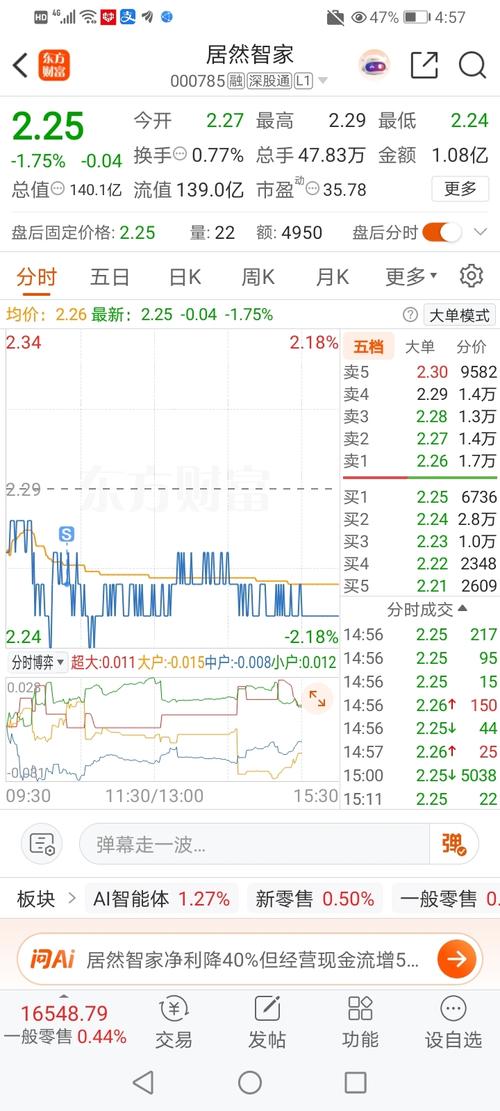This screenshot has height=1111, width=500.
Task: Select the 分价 tab in order panel
Action: 472,346
